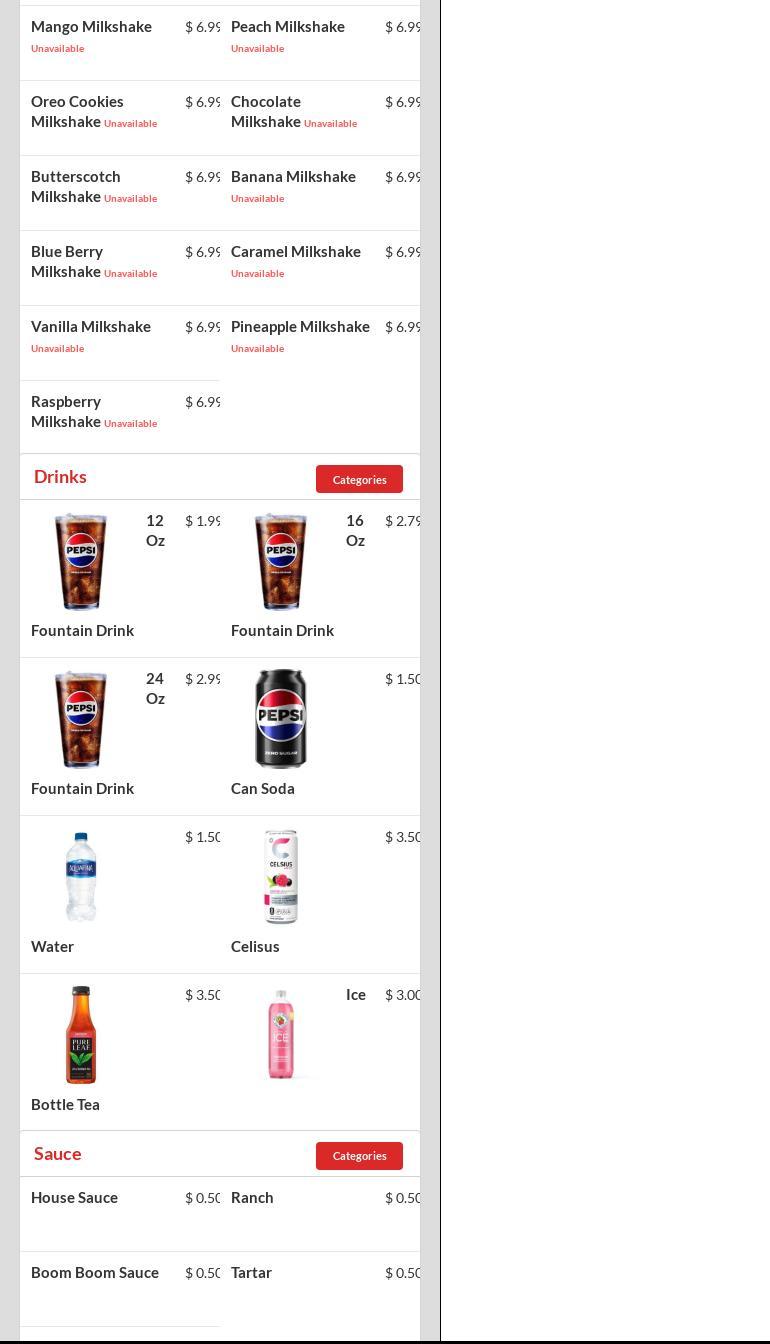
Task: Open Categories button in Sauce section
Action: pyautogui.click(x=359, y=1156)
